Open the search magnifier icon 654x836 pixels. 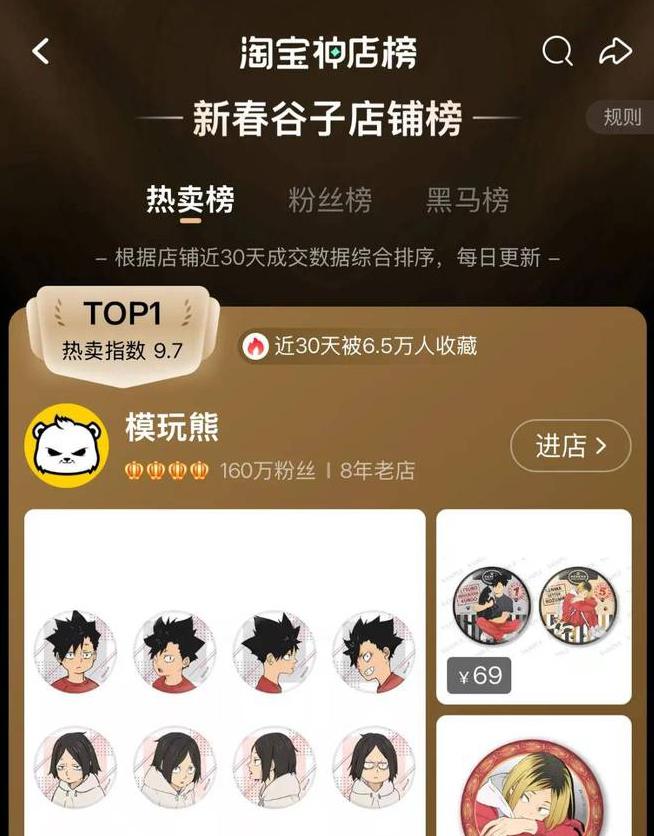557,51
